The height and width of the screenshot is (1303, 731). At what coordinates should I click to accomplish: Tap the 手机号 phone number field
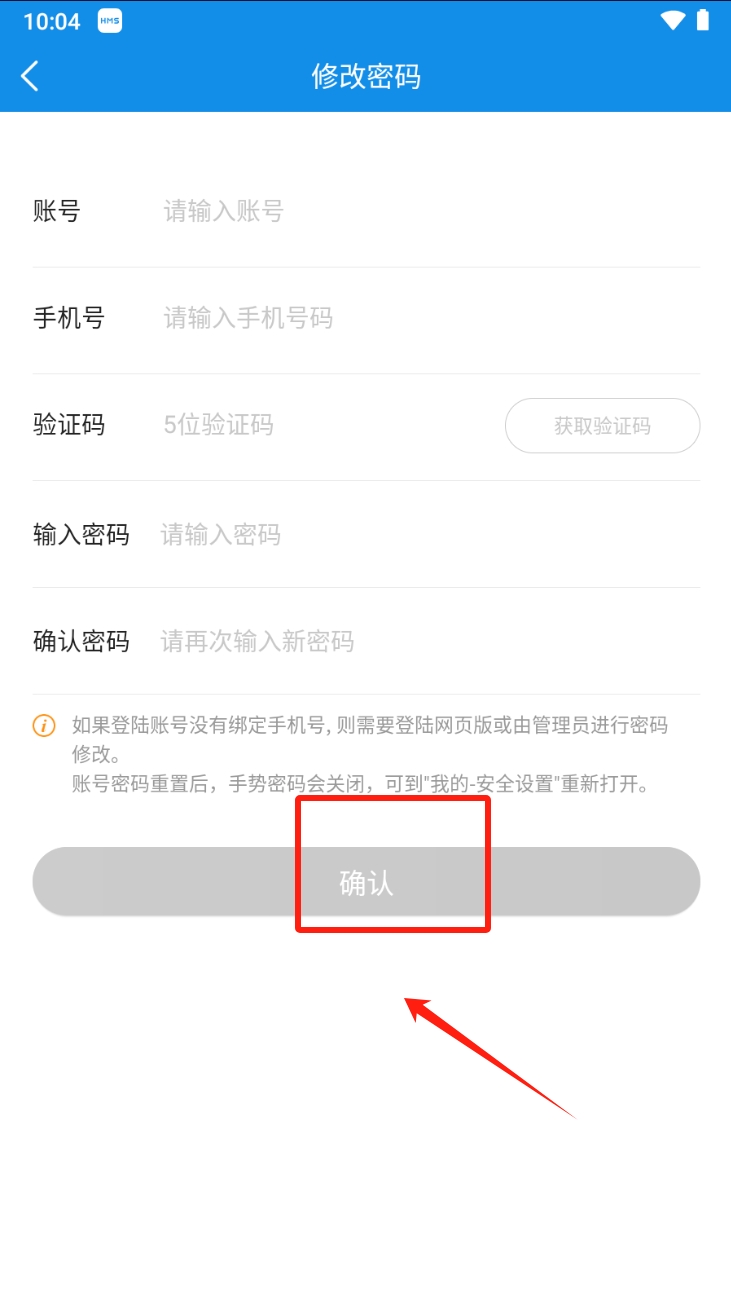pos(420,318)
